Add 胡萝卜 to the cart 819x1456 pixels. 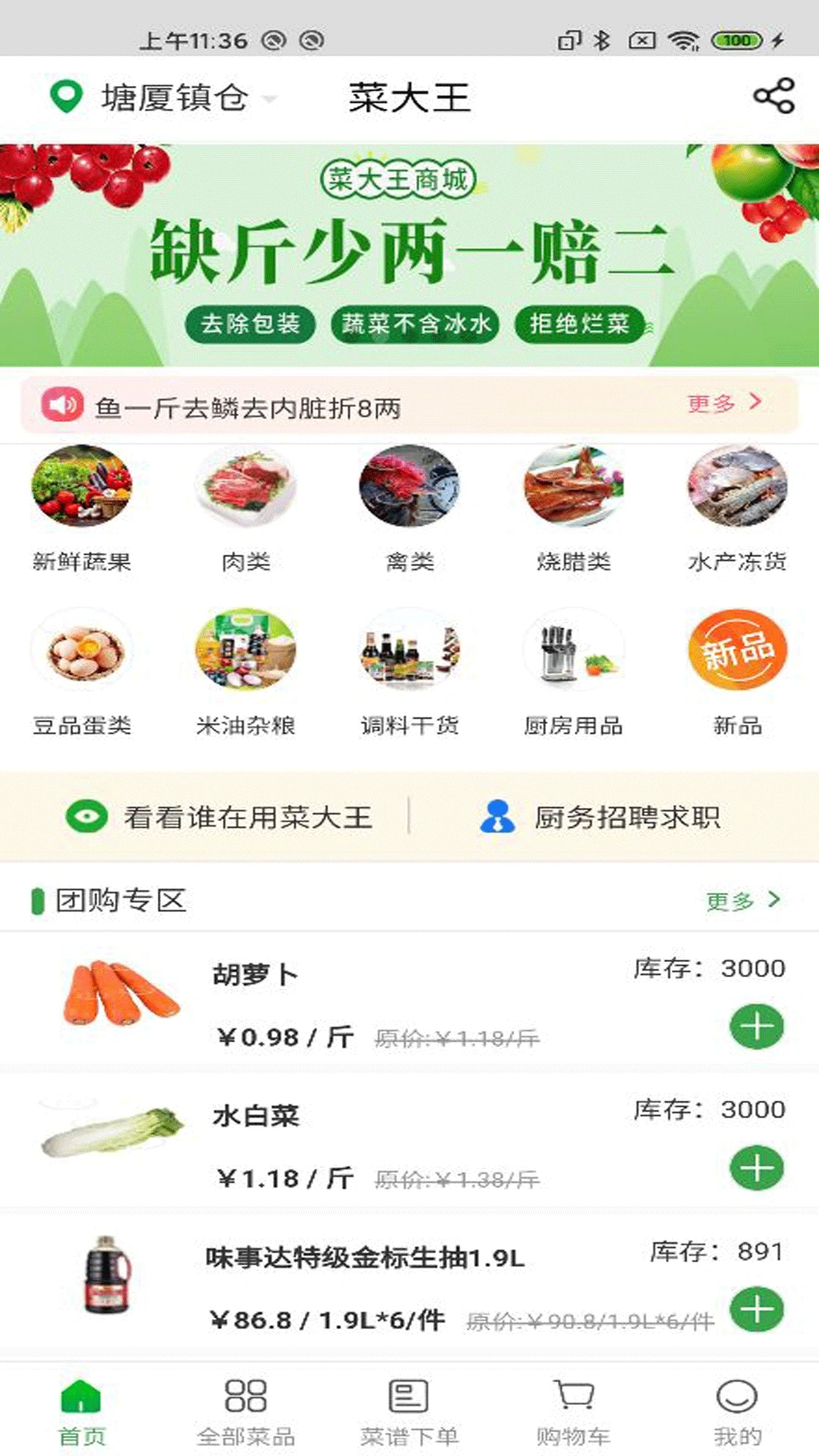756,1027
